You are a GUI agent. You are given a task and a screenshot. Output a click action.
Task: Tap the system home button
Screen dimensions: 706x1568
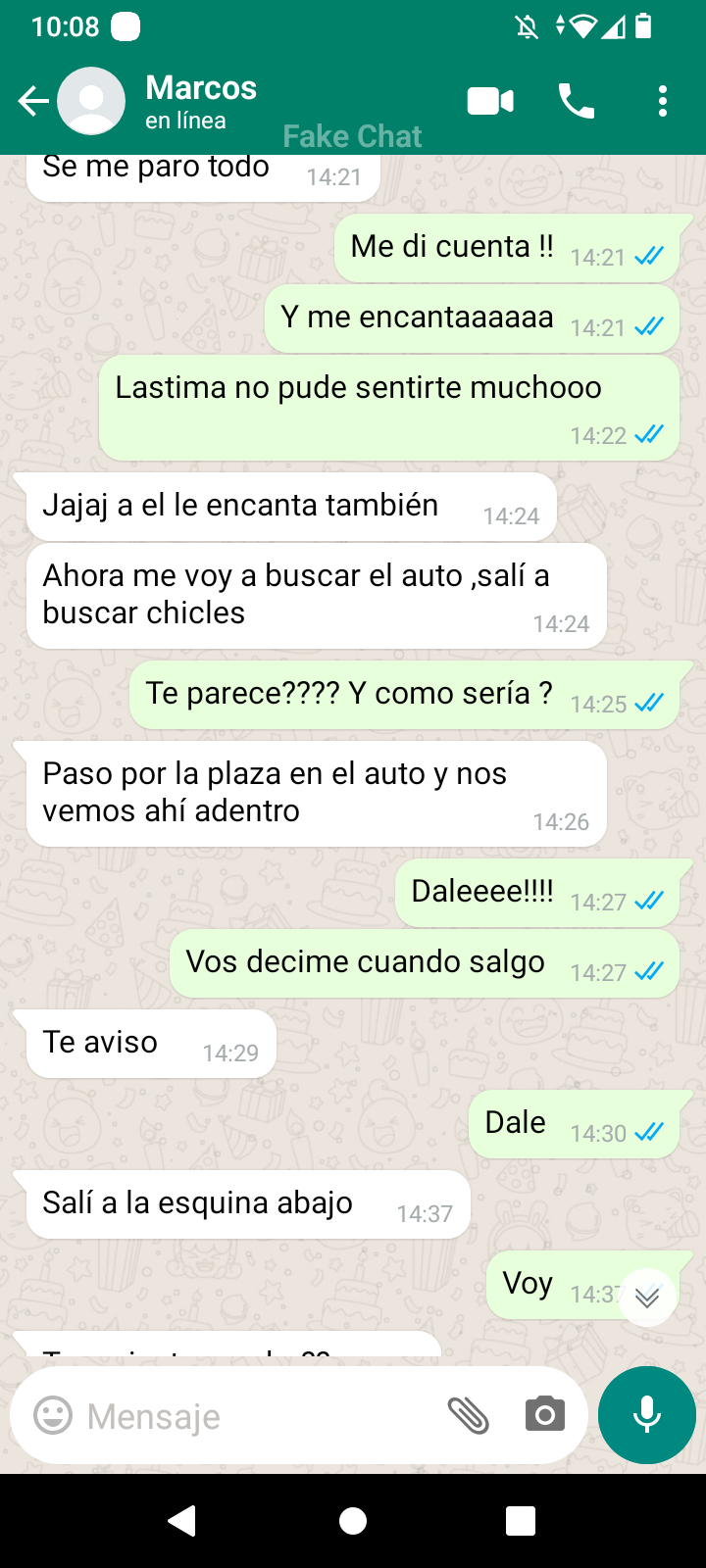click(353, 1521)
